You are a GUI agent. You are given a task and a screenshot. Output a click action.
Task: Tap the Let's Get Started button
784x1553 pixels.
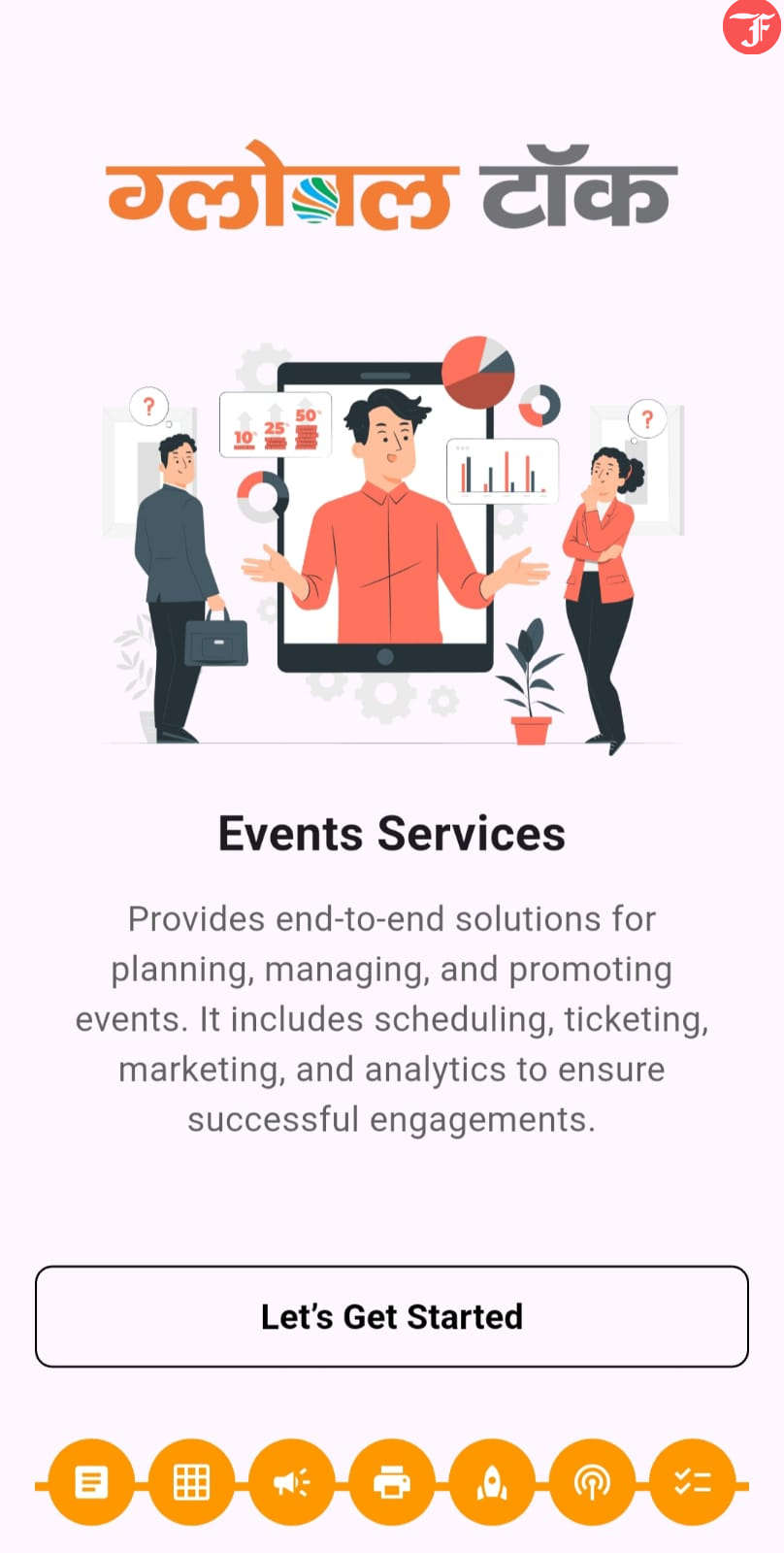[392, 1316]
